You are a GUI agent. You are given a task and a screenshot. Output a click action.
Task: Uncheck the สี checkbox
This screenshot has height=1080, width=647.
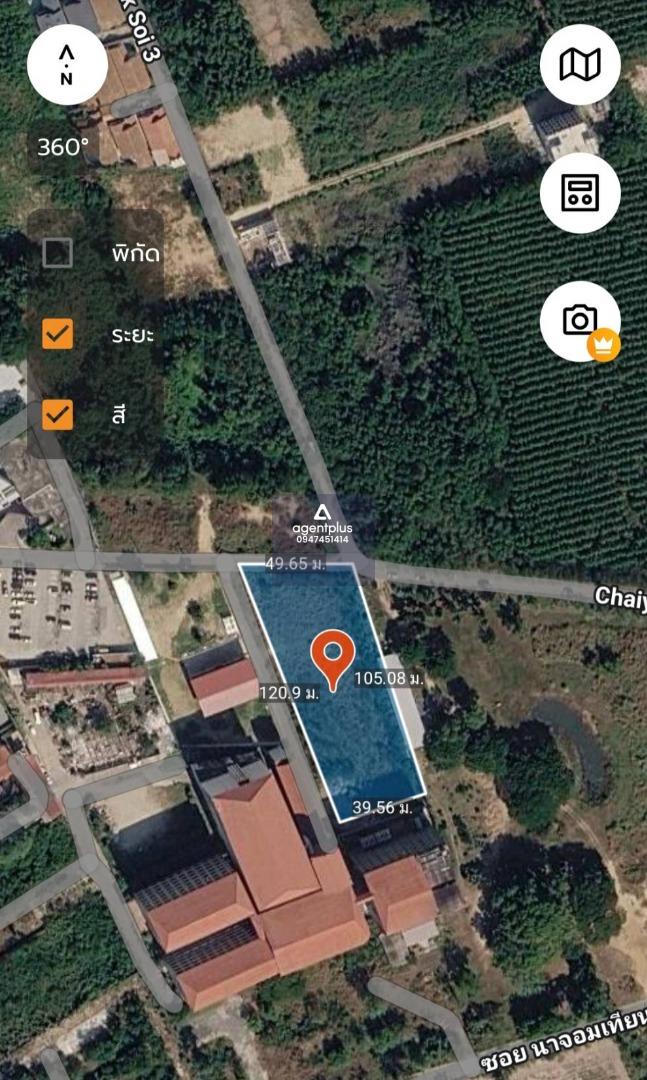coord(58,413)
